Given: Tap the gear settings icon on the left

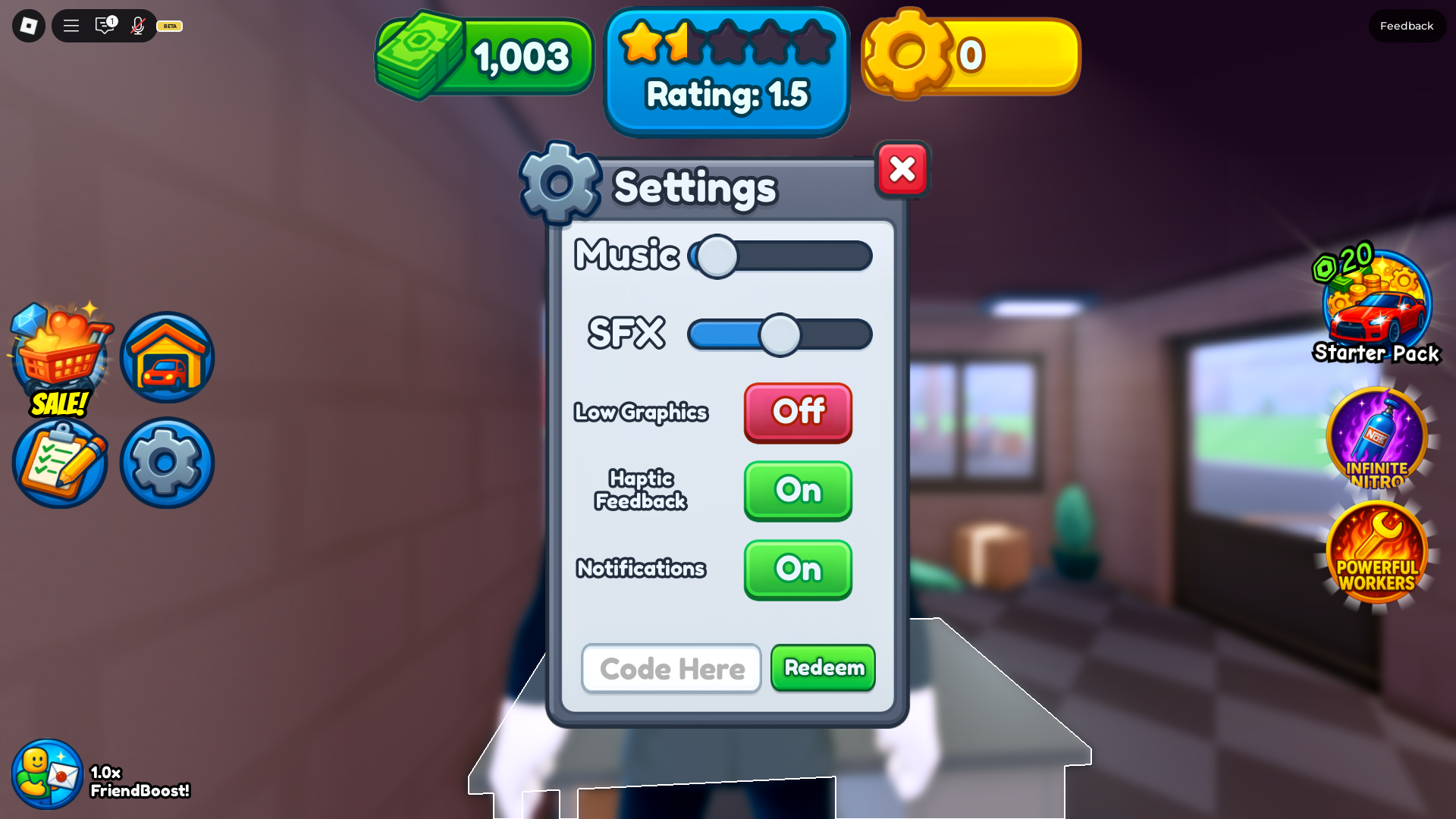Looking at the screenshot, I should 167,463.
